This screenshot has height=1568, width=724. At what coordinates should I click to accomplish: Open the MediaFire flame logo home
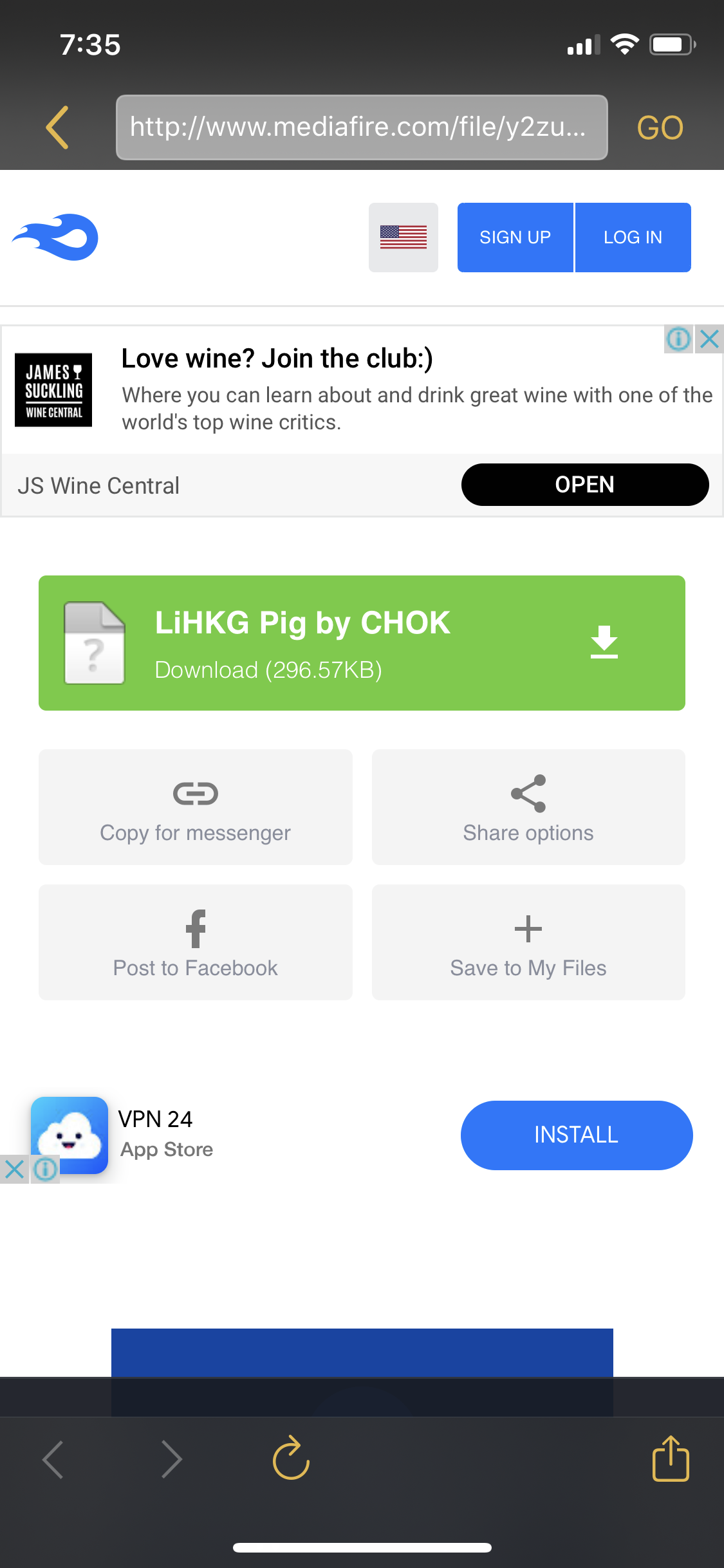55,237
